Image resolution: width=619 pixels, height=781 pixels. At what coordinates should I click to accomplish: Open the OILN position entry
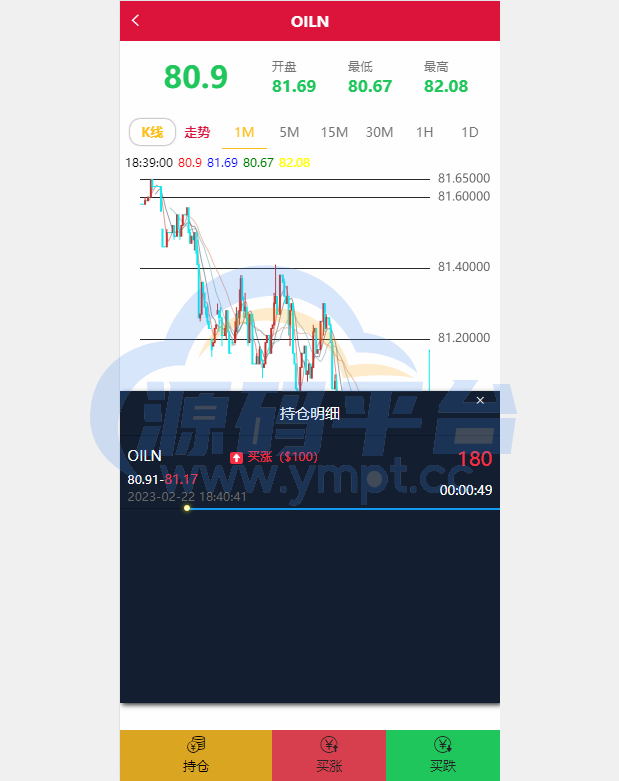pyautogui.click(x=309, y=475)
